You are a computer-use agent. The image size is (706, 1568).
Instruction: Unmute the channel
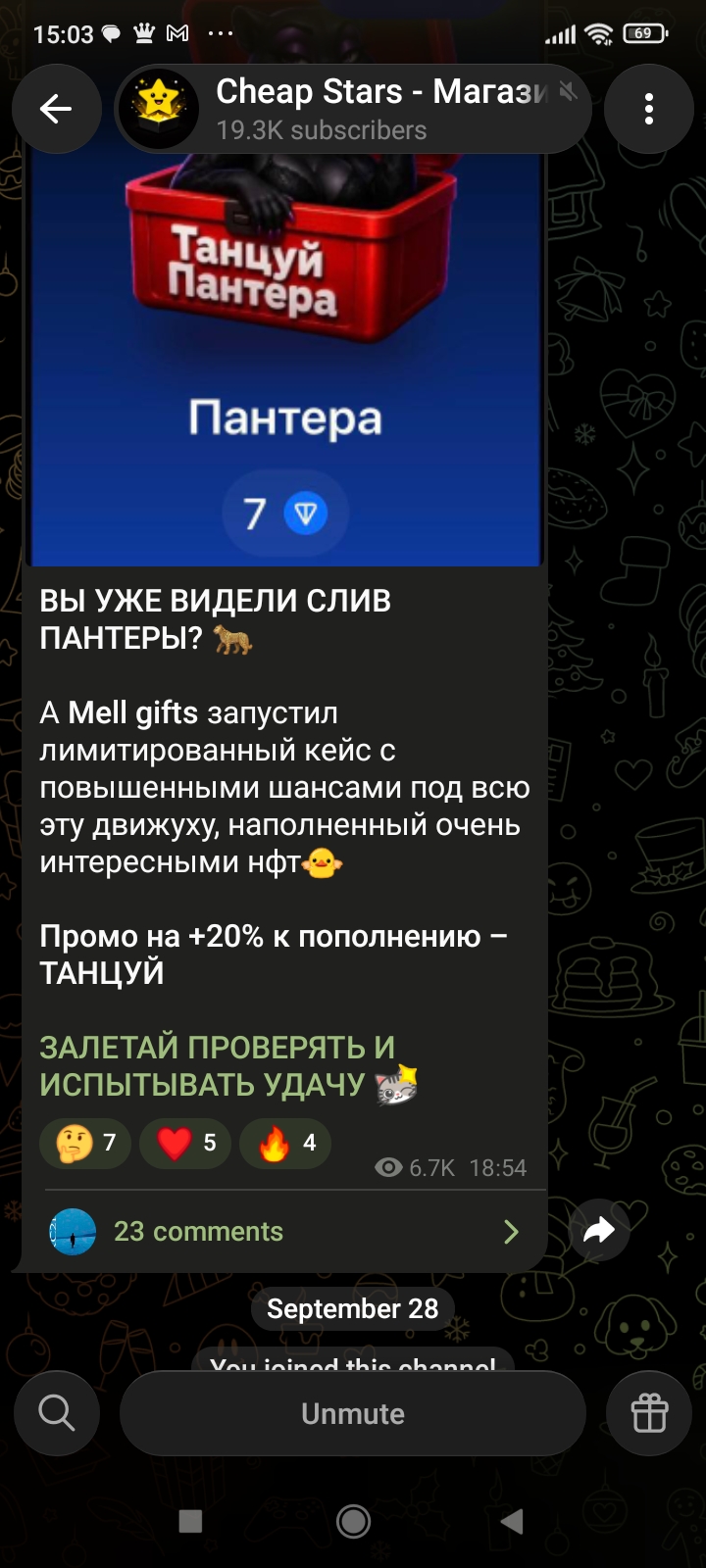353,1413
